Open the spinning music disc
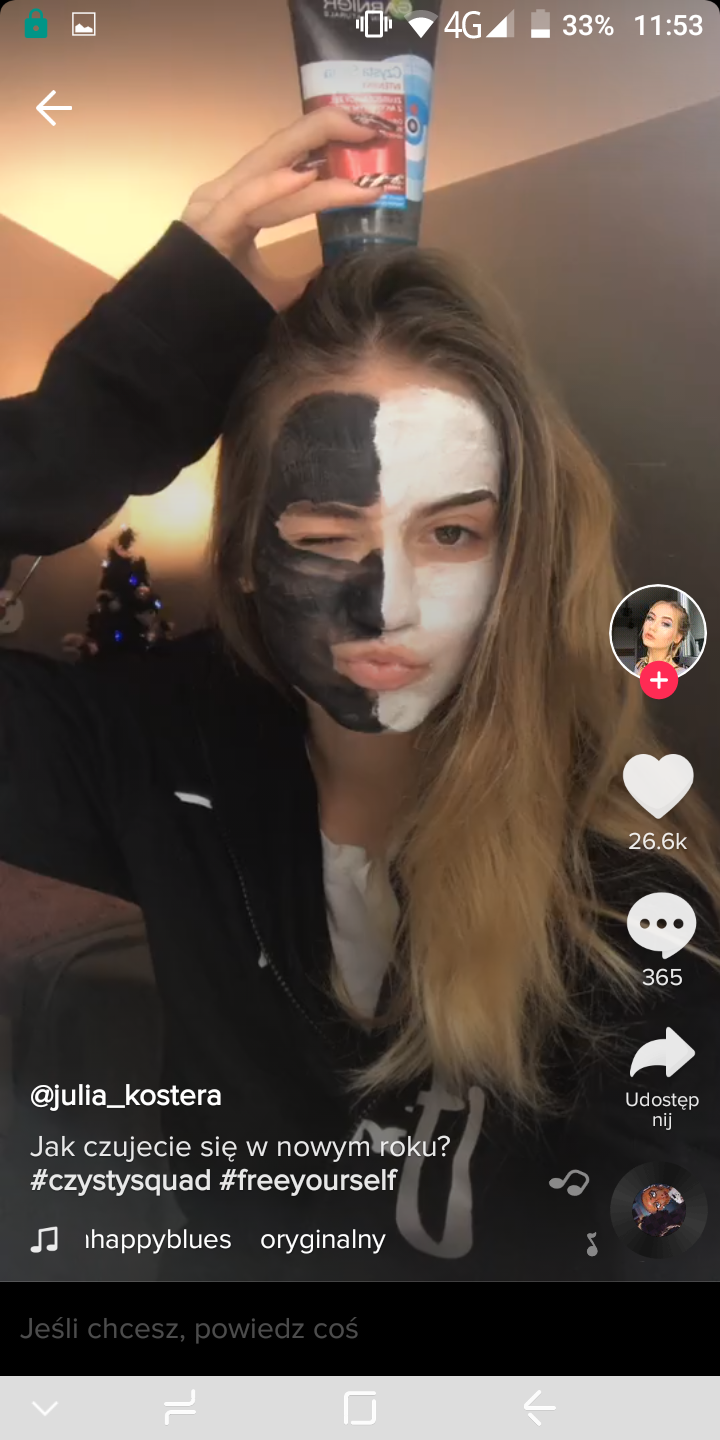Screen dimensions: 720x1440 point(658,1210)
